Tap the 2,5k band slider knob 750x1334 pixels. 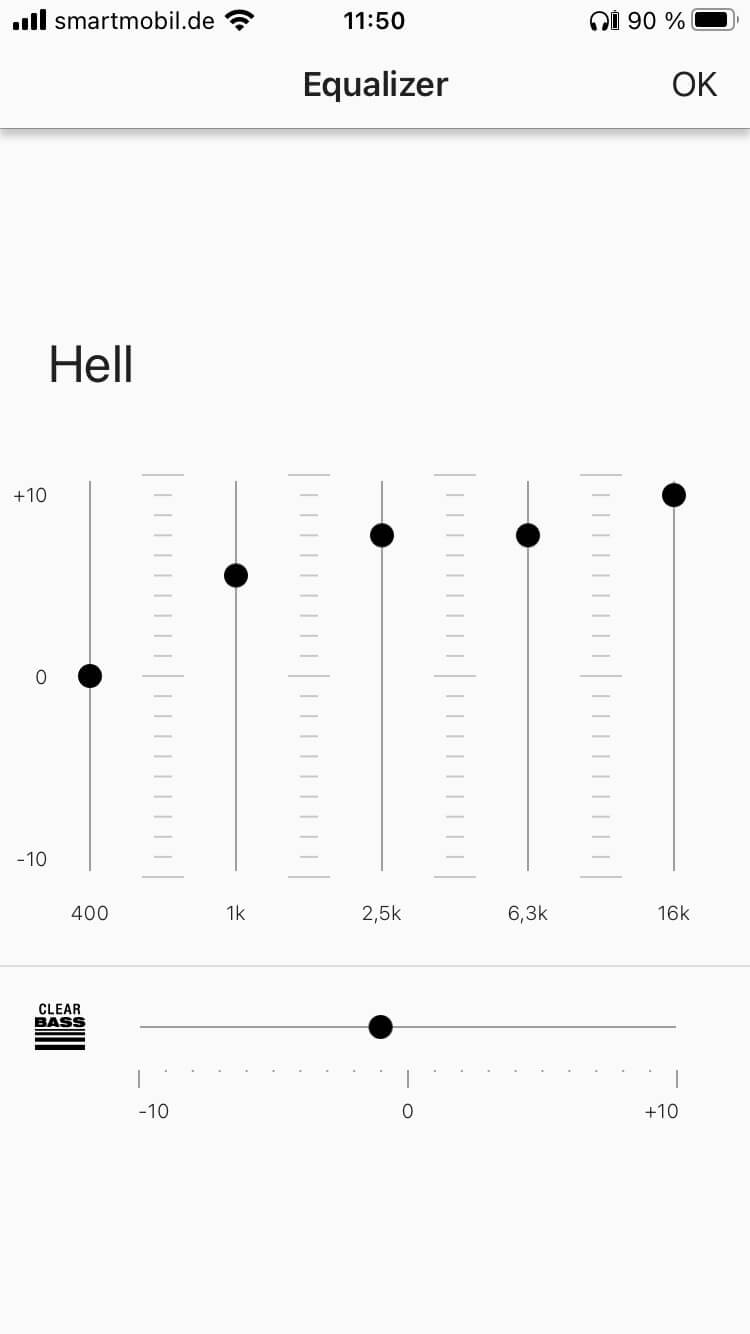pyautogui.click(x=382, y=535)
